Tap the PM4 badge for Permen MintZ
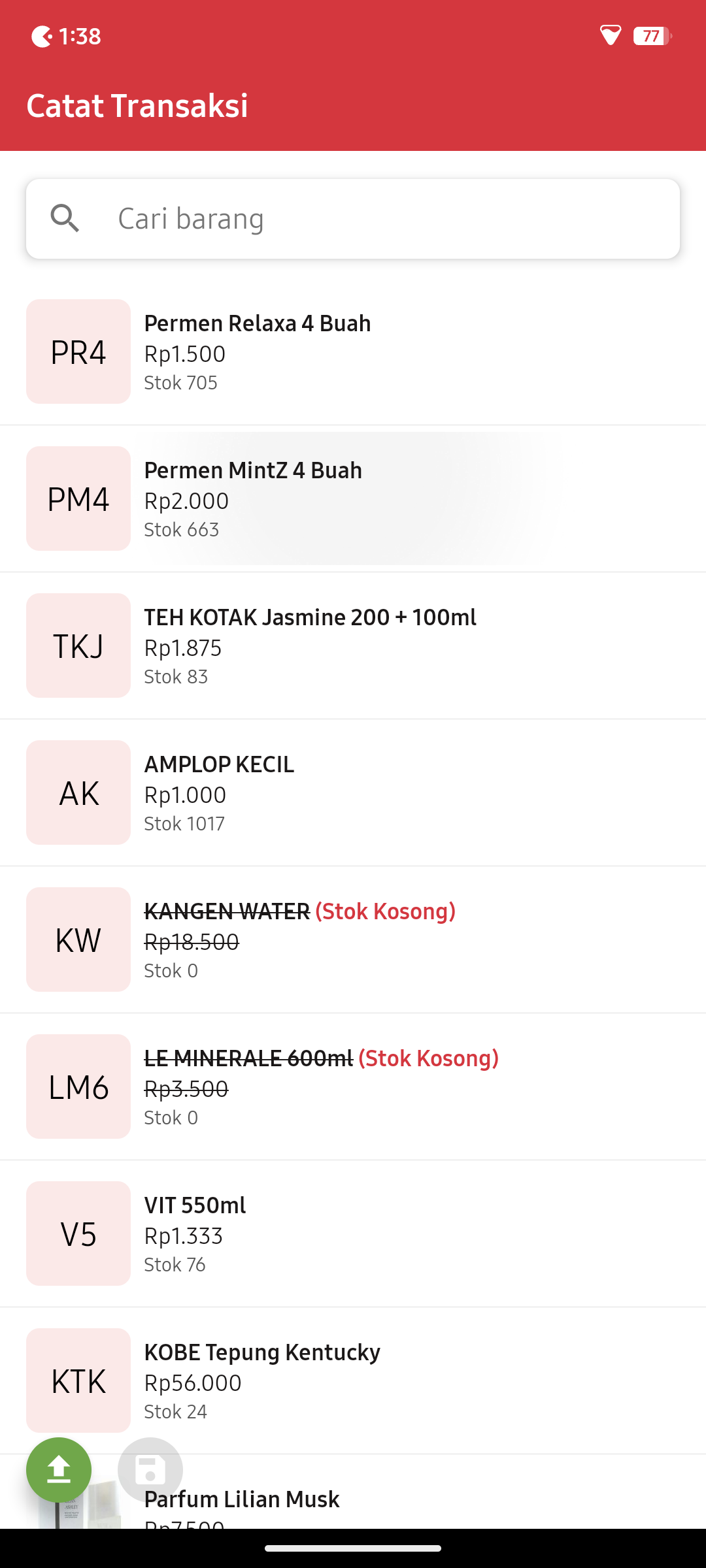 point(77,498)
